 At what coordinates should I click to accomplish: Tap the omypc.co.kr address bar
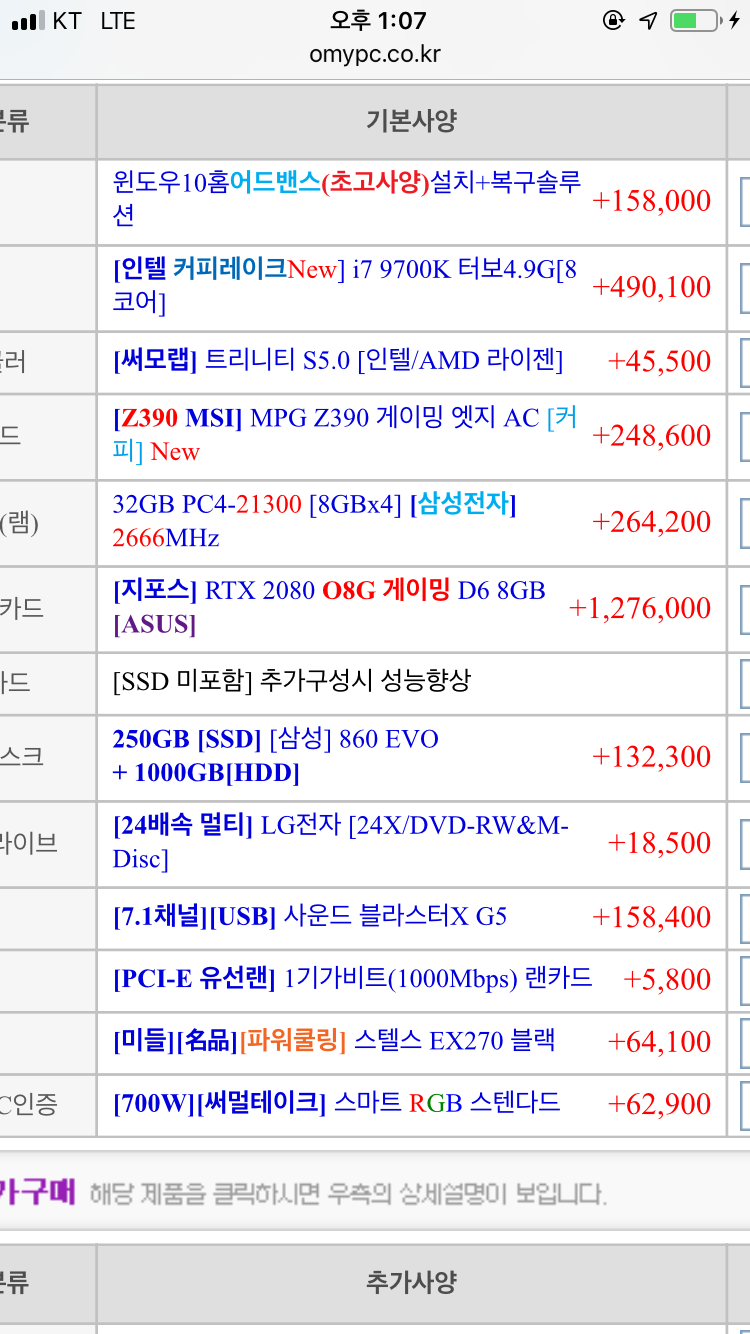pyautogui.click(x=375, y=54)
